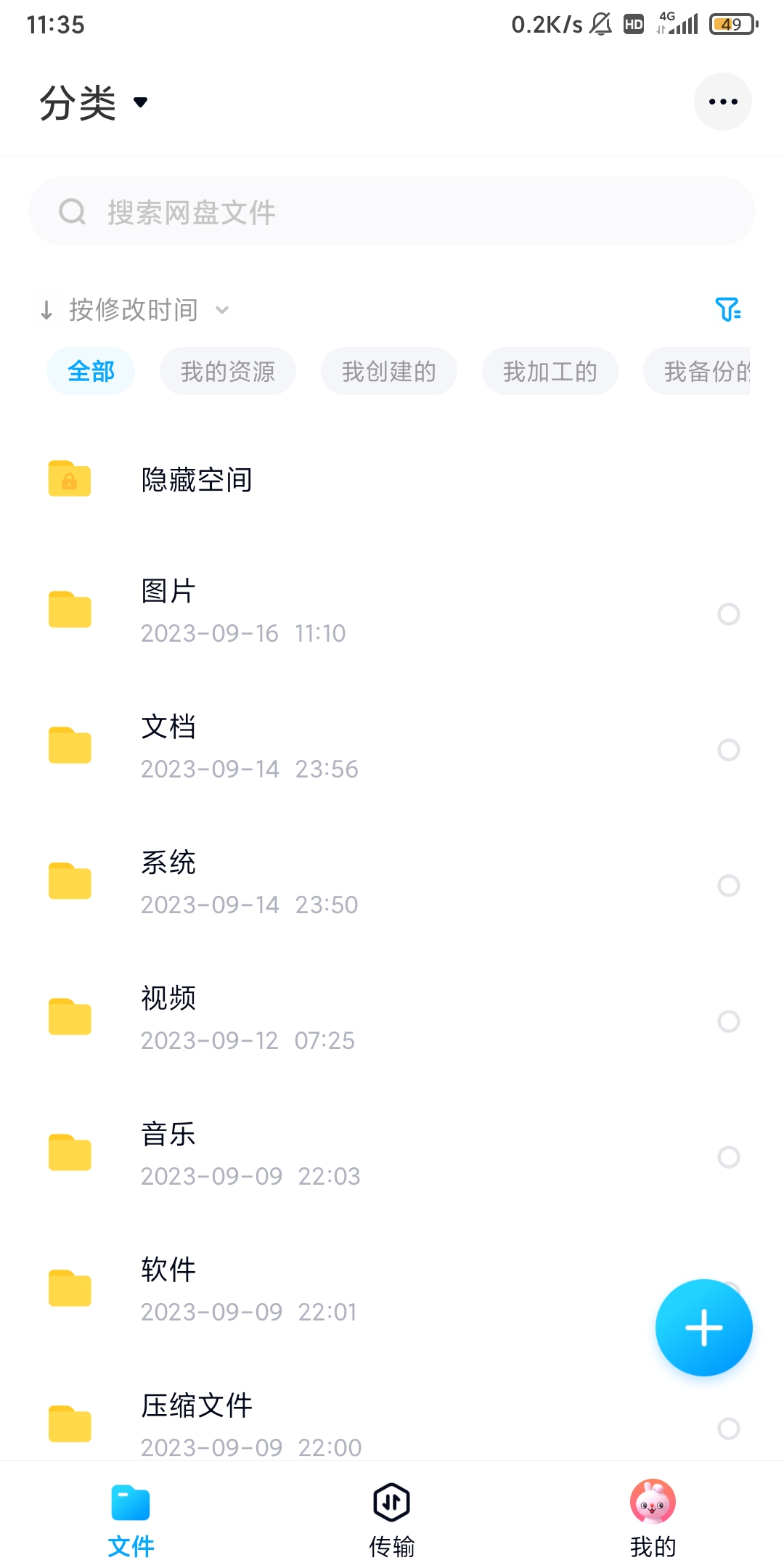The width and height of the screenshot is (784, 1568).
Task: Open the search magnifier icon
Action: point(71,211)
